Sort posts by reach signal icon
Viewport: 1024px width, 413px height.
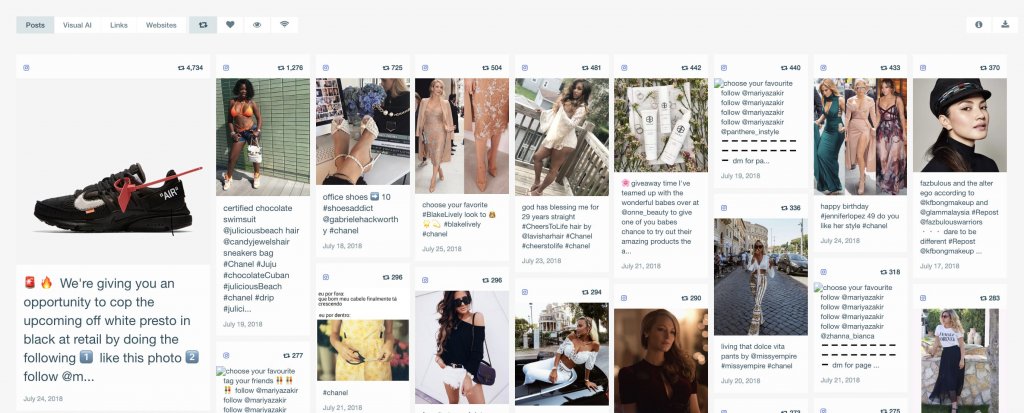click(x=284, y=24)
